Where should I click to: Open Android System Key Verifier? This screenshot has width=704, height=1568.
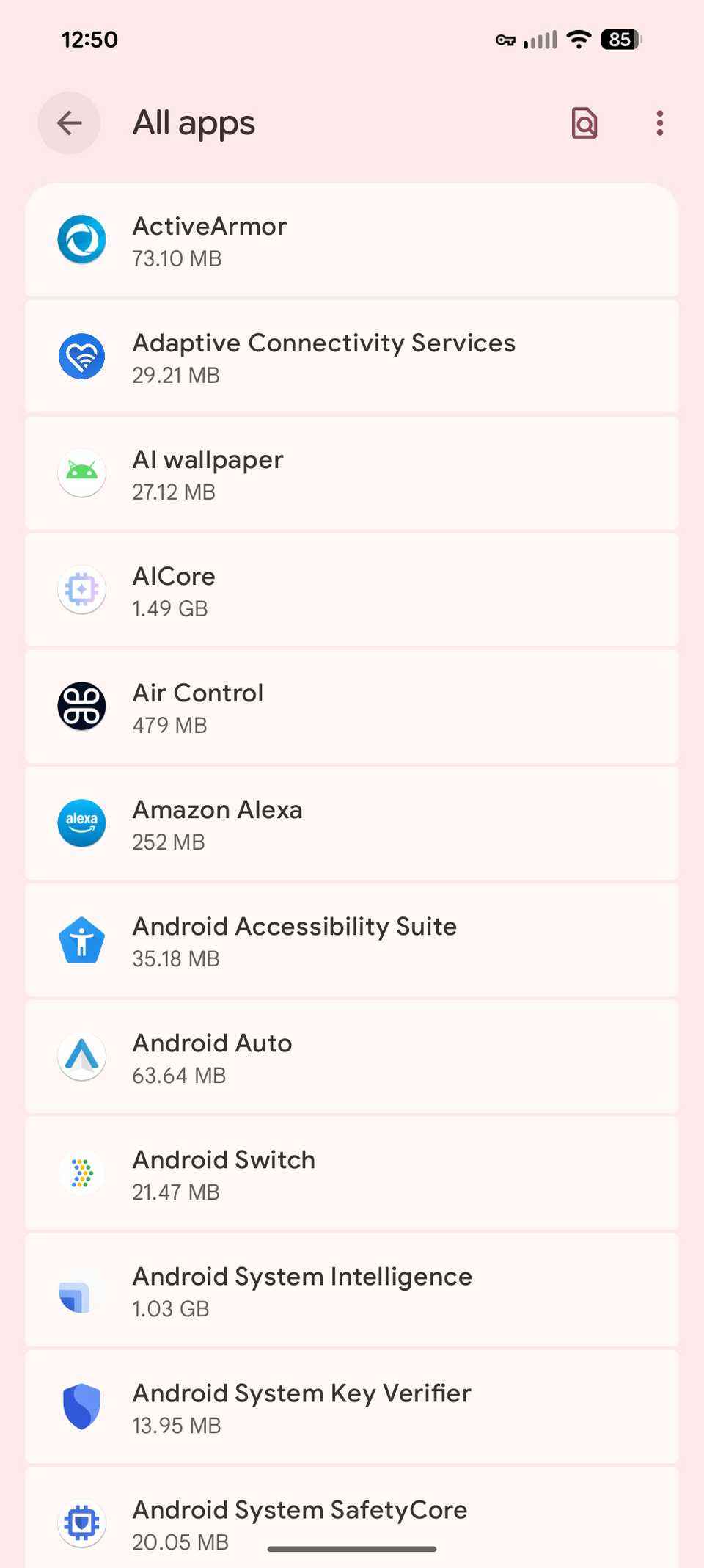[x=352, y=1407]
